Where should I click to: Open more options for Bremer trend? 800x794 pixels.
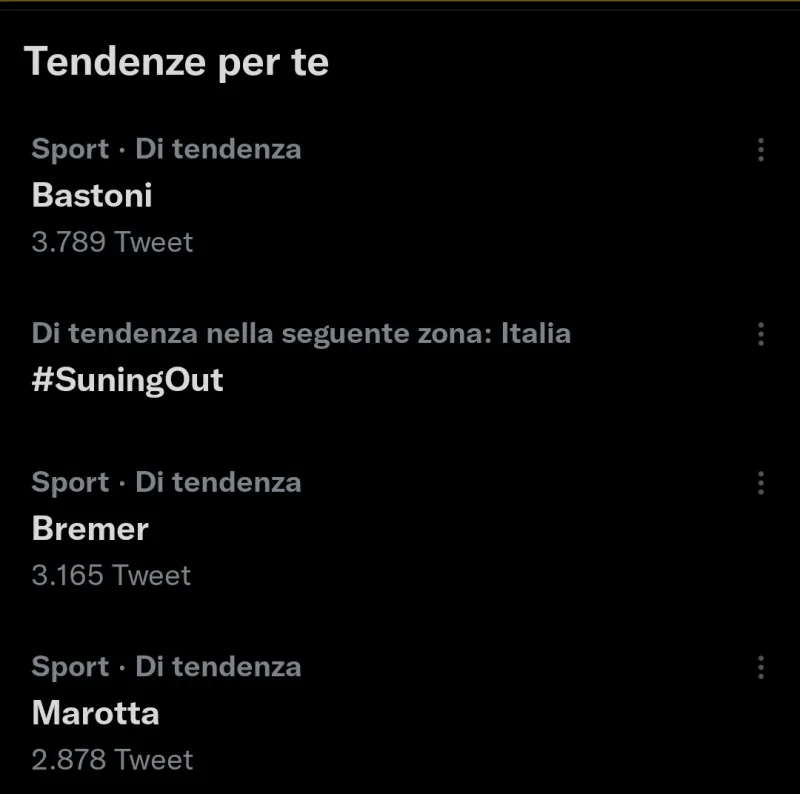pyautogui.click(x=761, y=483)
